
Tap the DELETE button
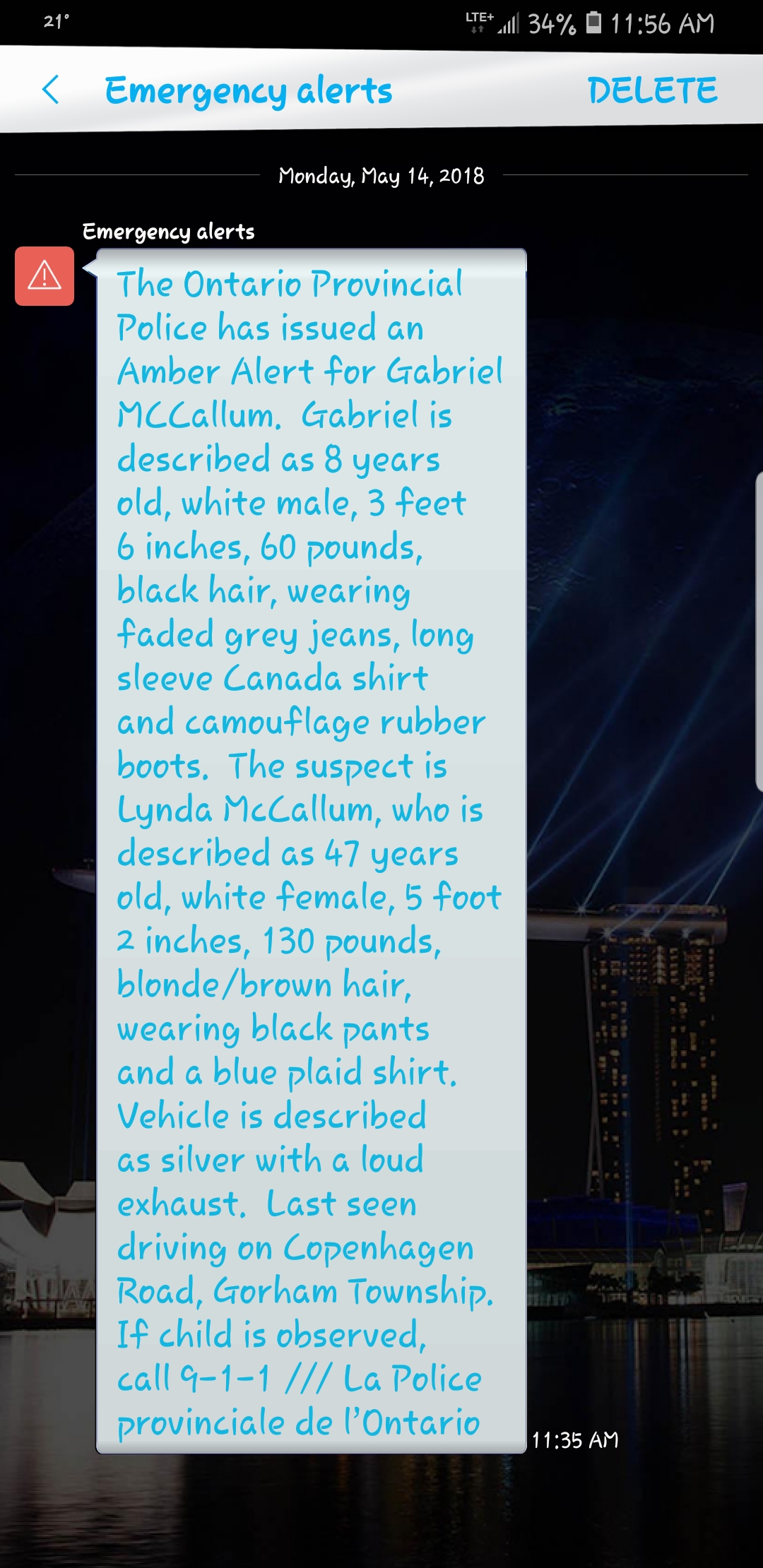pyautogui.click(x=652, y=90)
